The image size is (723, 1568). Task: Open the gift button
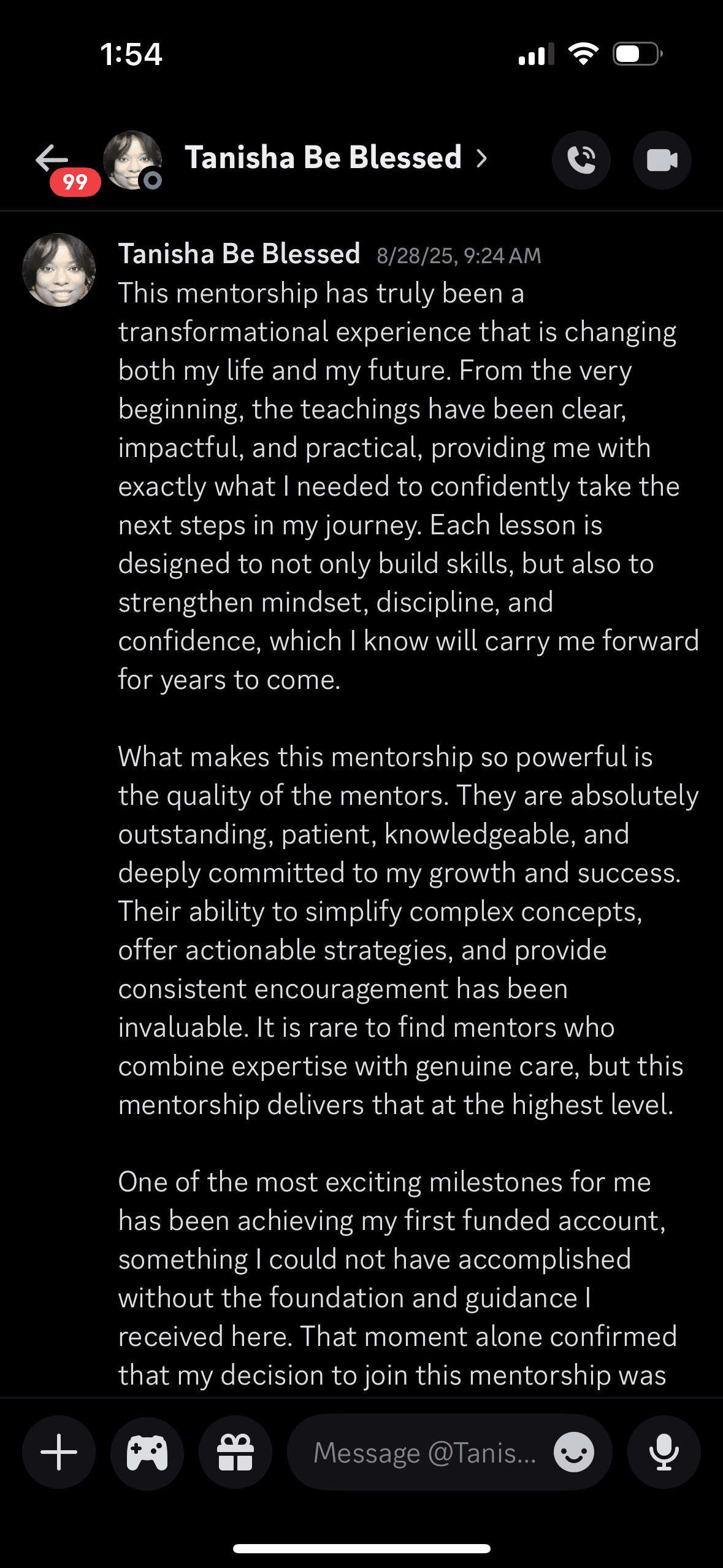[235, 1451]
